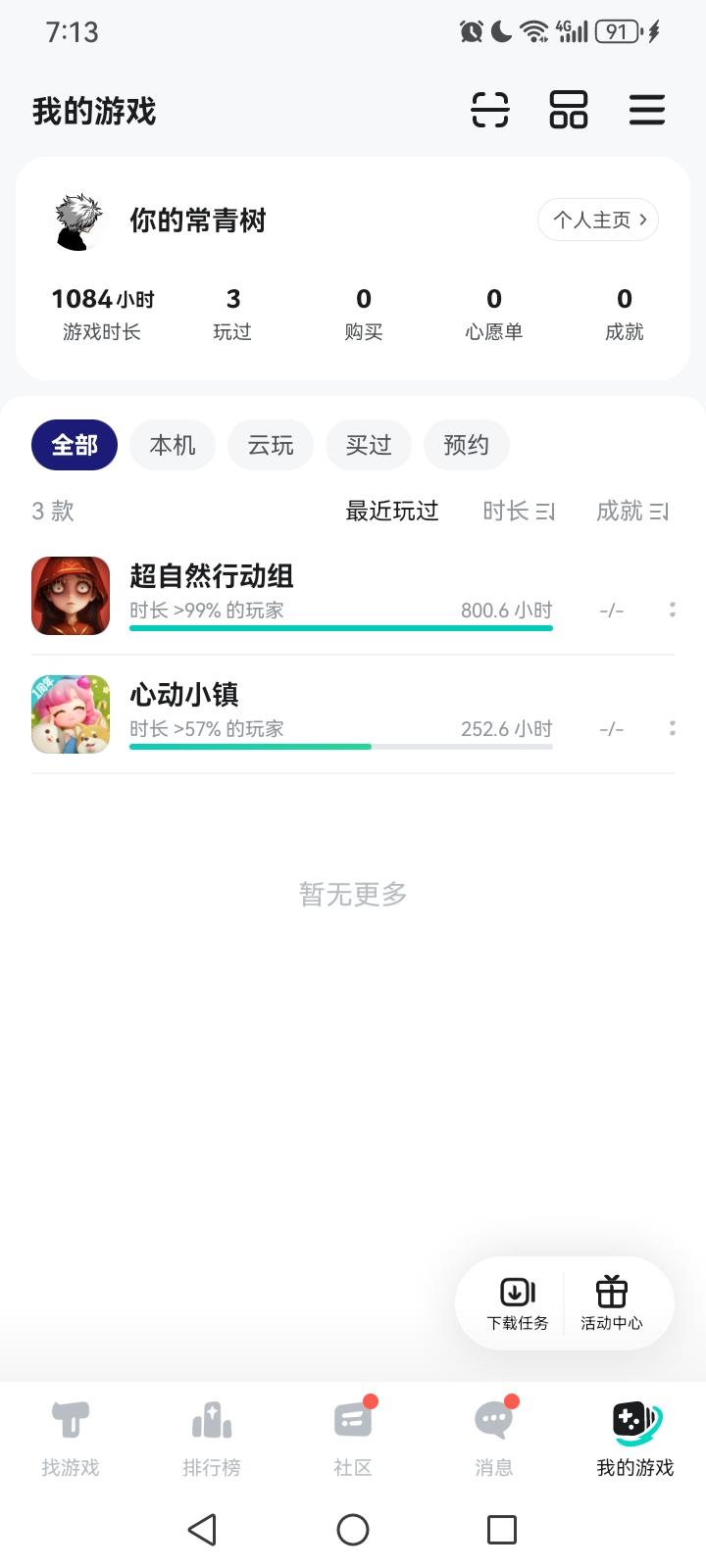Click the 超自然行动组 playtime progress bar
Screen dimensions: 706x1568
[x=340, y=628]
